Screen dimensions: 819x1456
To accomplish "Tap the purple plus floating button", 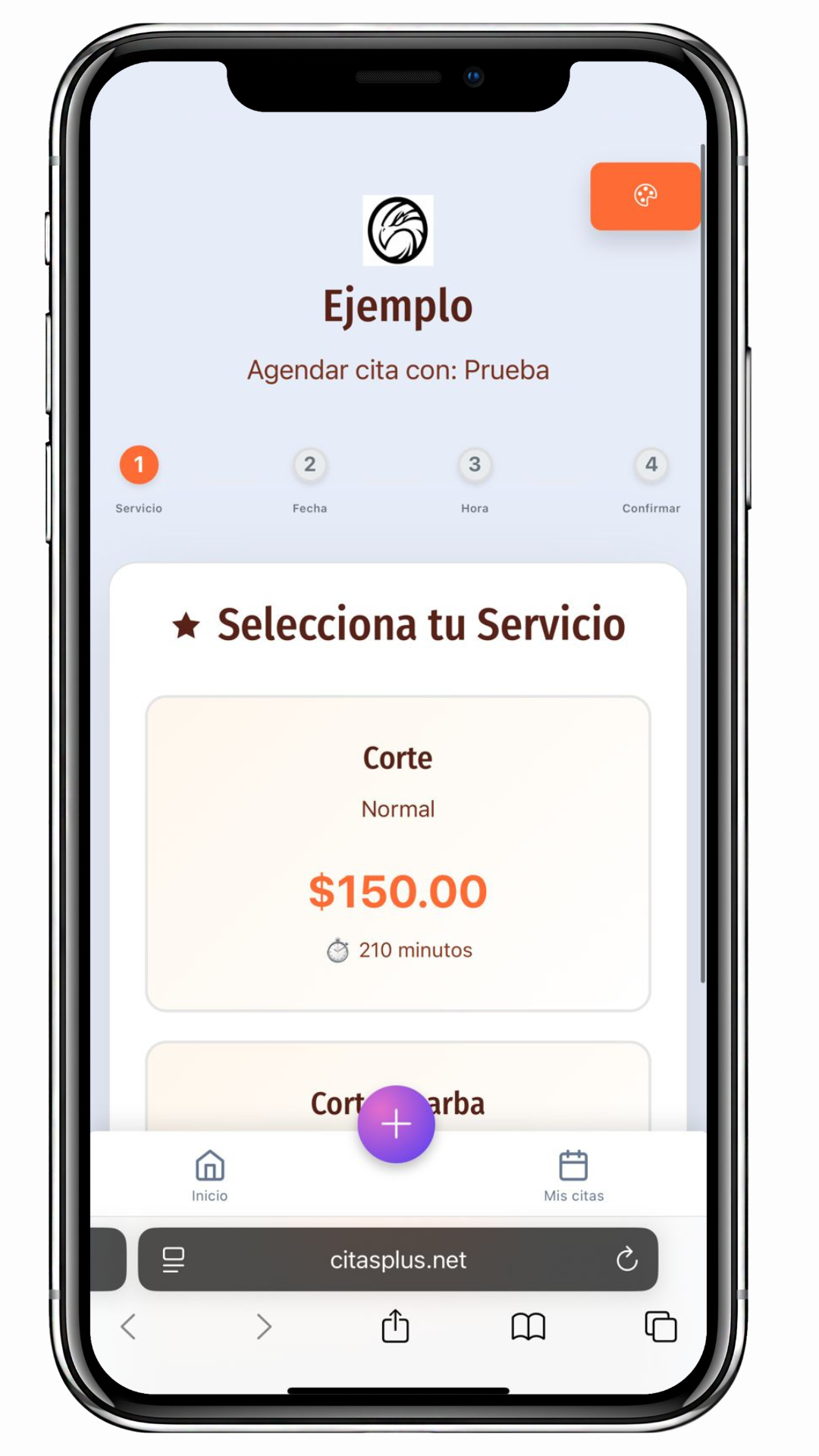I will 396,1124.
